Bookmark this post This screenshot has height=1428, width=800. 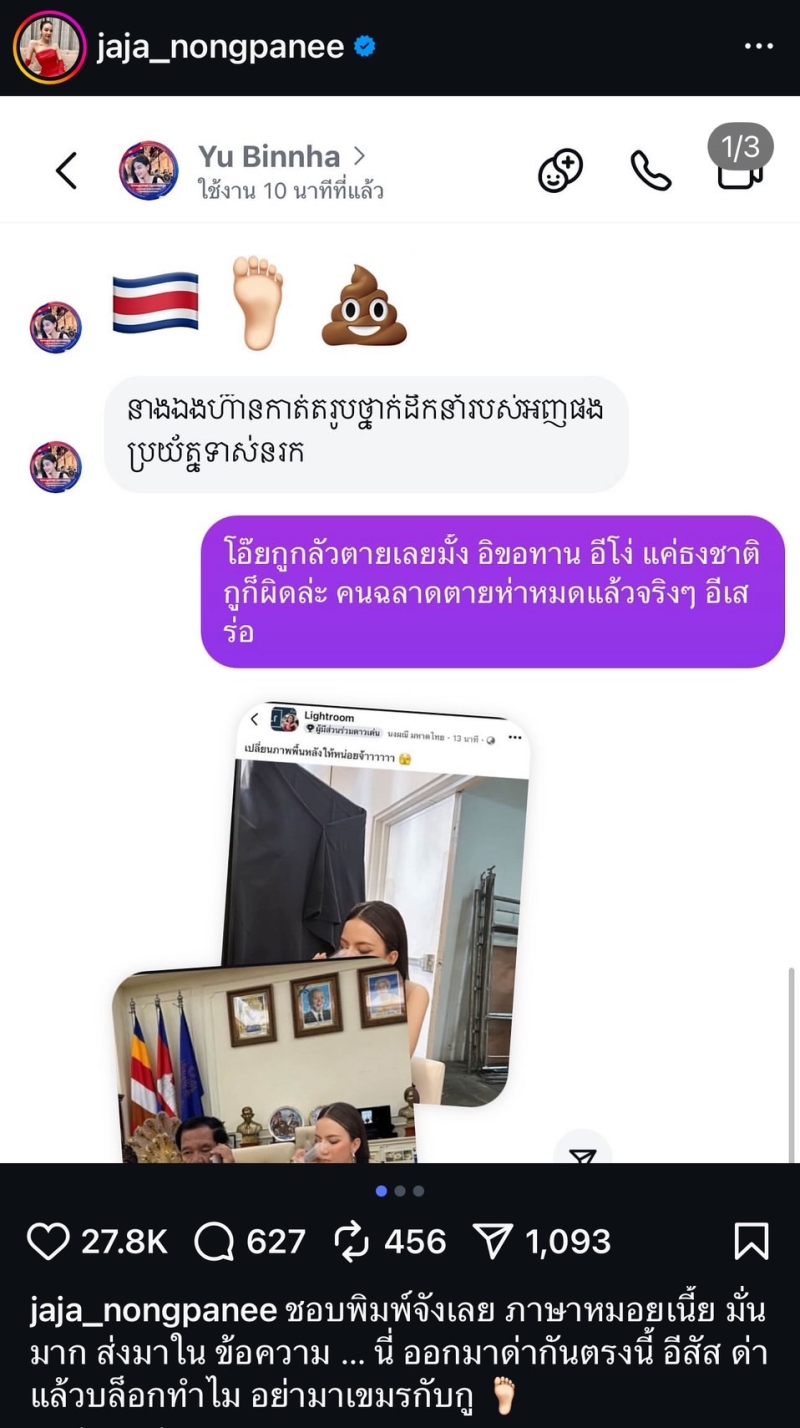[x=750, y=1241]
